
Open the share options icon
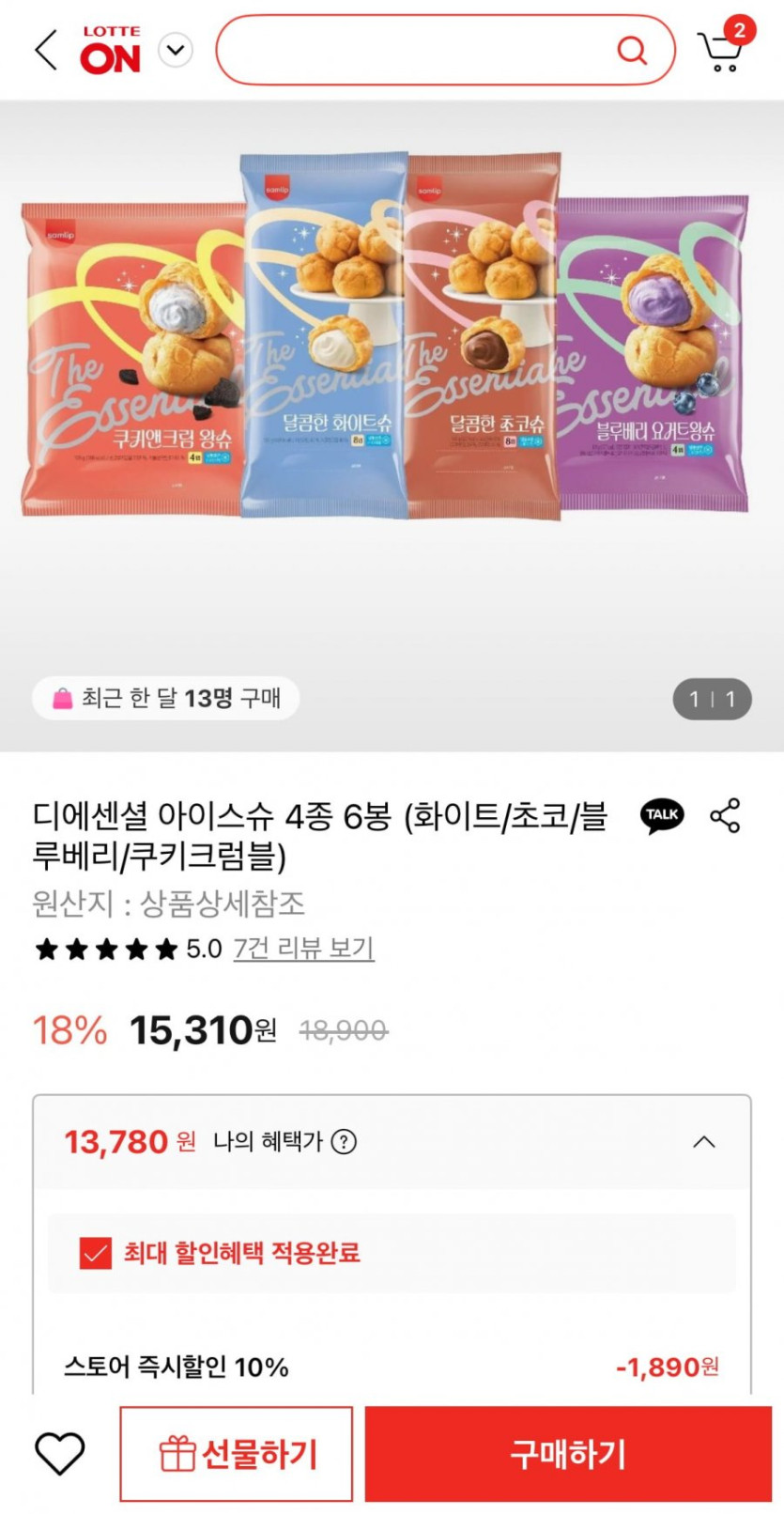(725, 815)
